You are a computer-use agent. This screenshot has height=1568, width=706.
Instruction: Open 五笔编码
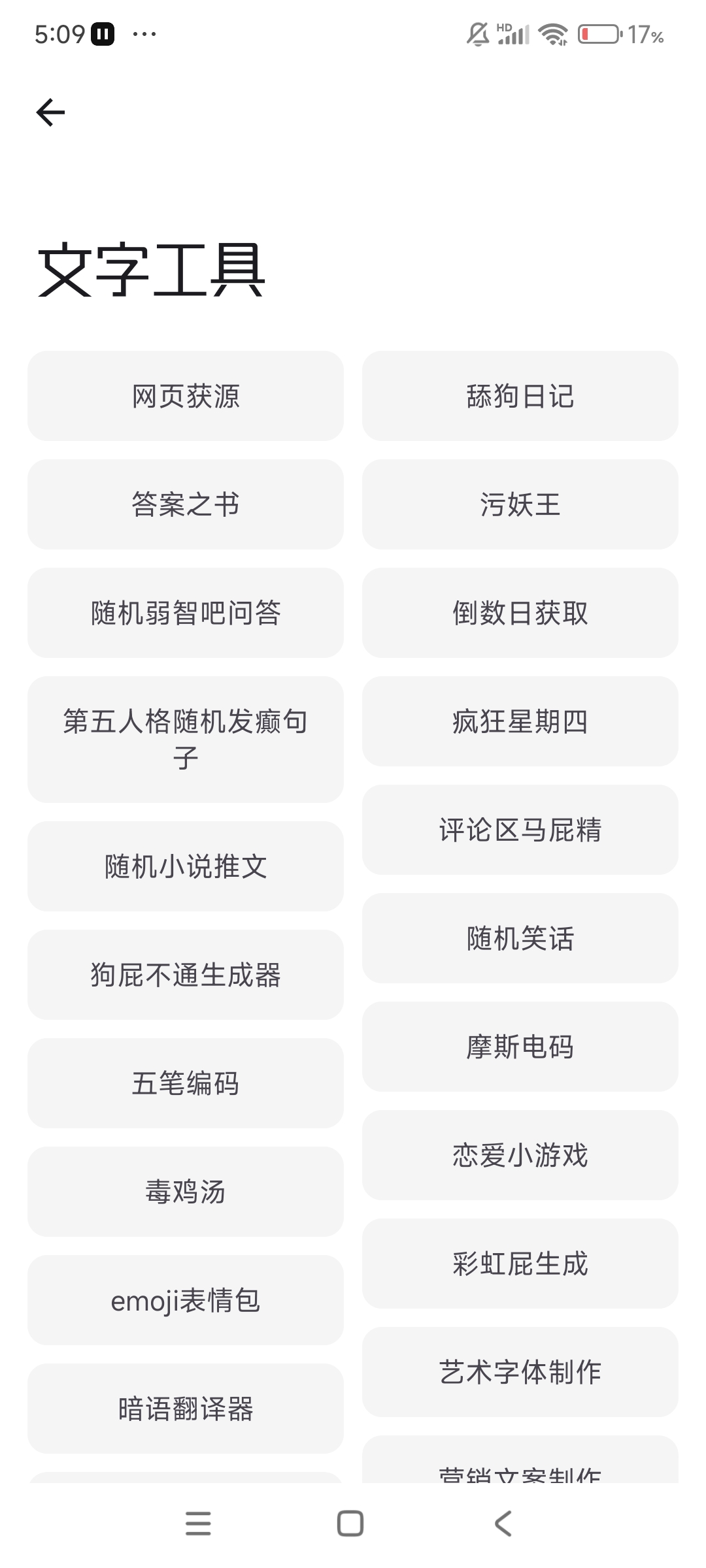click(186, 1083)
